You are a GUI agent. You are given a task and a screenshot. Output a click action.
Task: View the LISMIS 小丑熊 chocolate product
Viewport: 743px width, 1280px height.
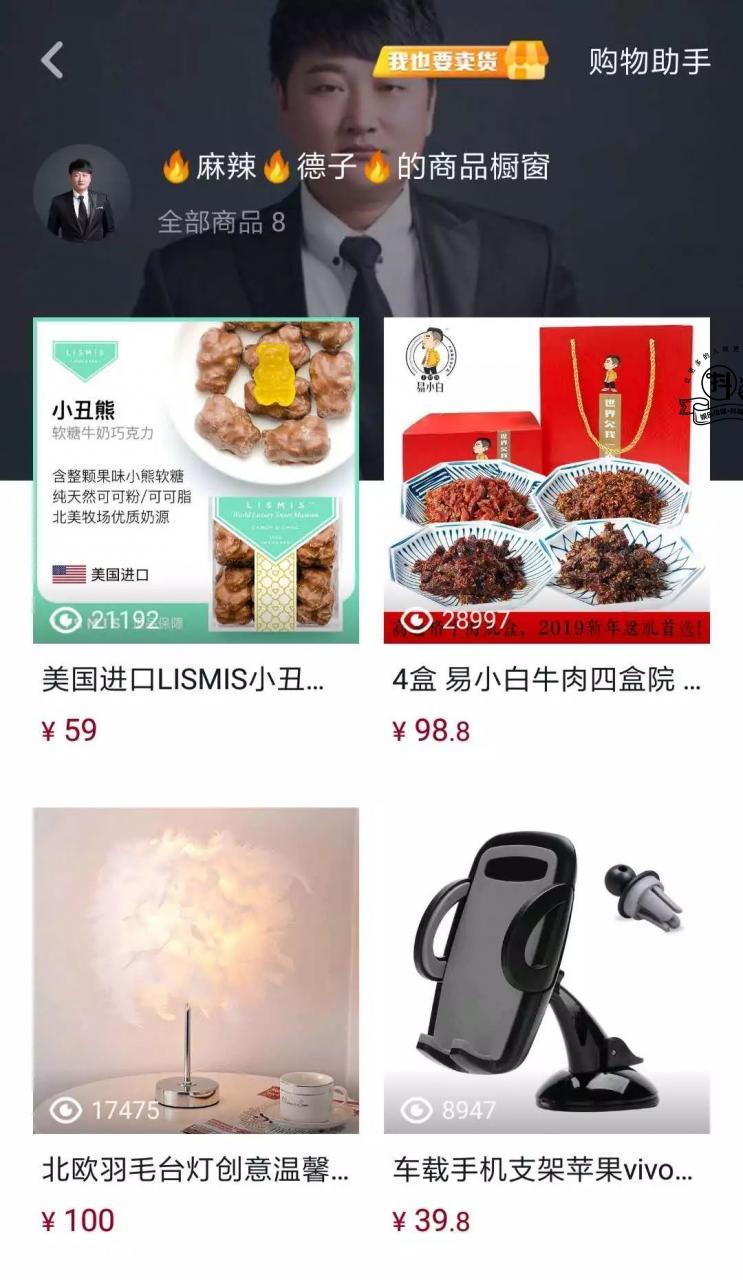point(196,481)
